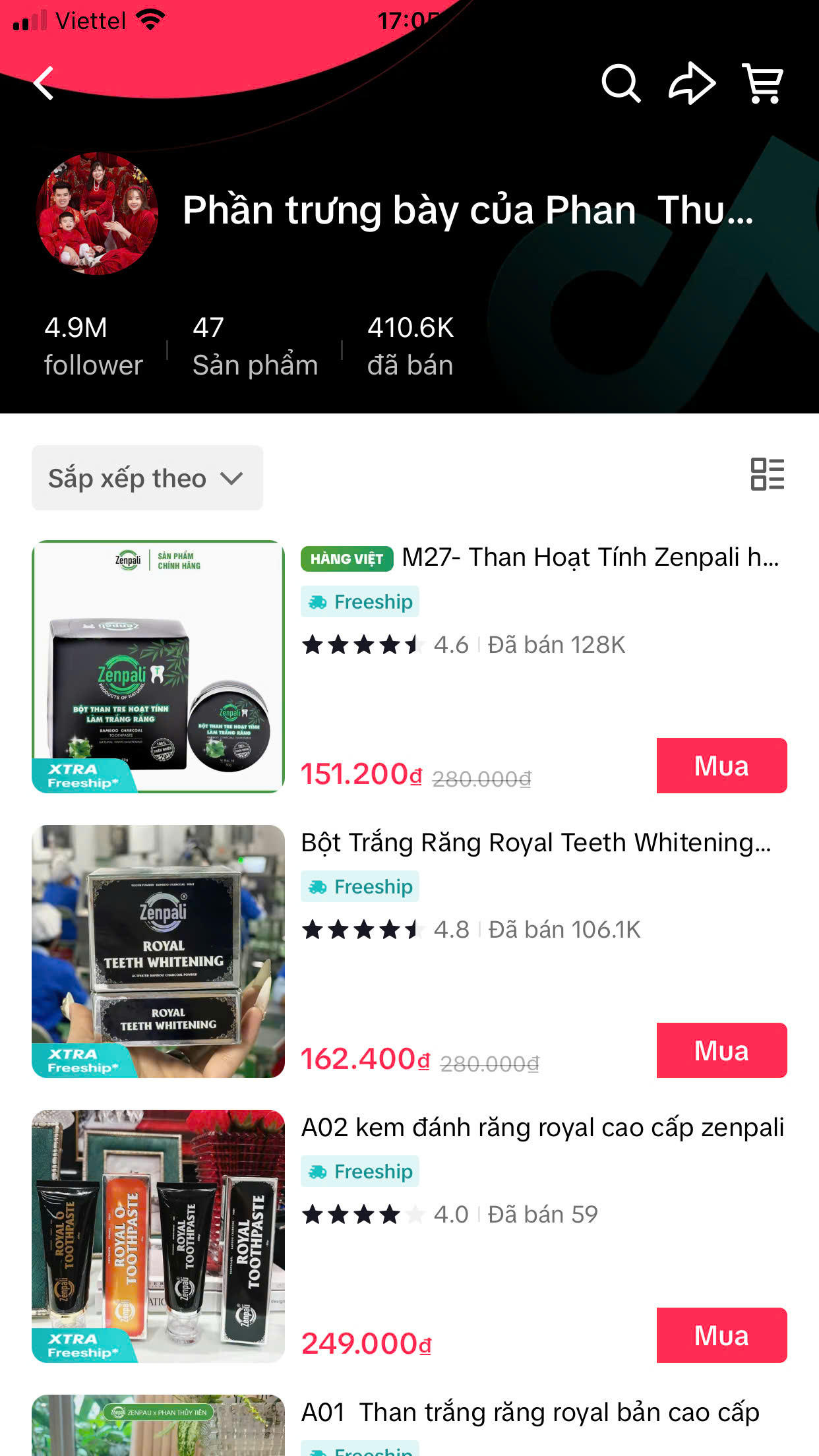819x1456 pixels.
Task: Tap Mua for the 162.400đ product
Action: (x=721, y=1050)
